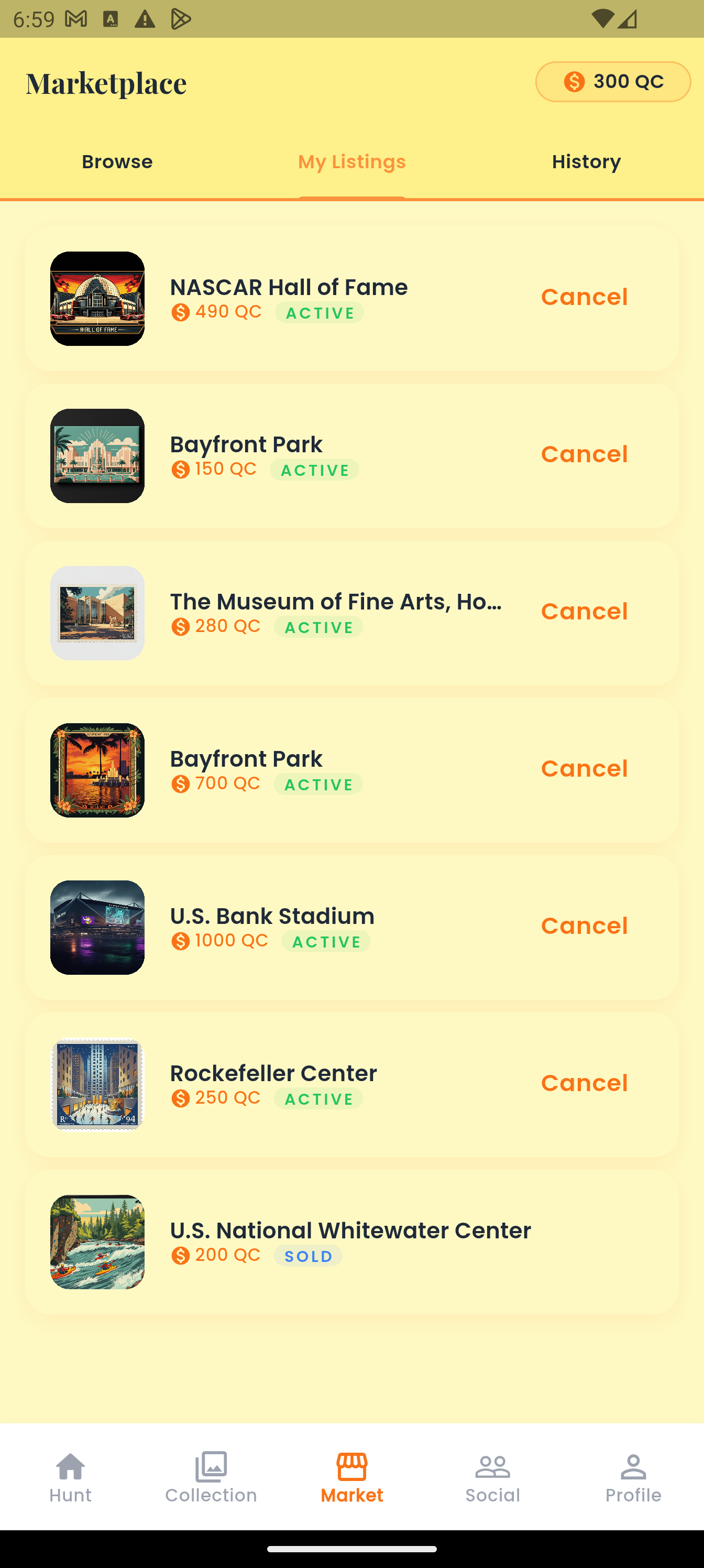Cancel the 150 QC Bayfront Park listing
This screenshot has width=704, height=1568.
click(x=584, y=454)
